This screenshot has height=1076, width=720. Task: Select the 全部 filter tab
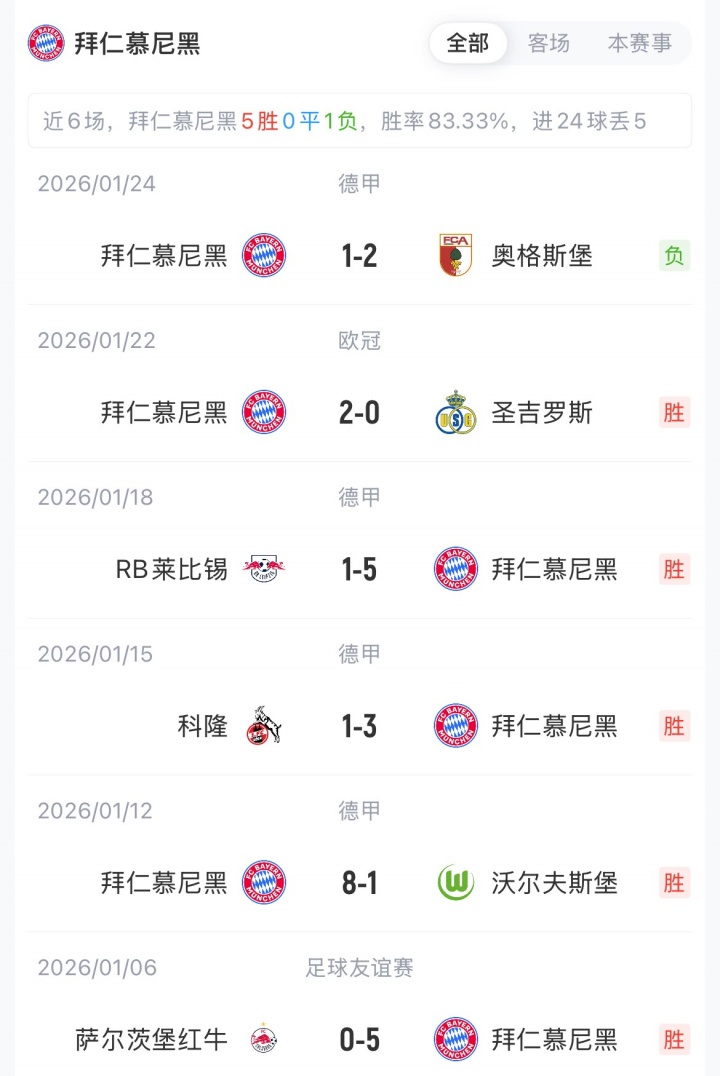468,44
